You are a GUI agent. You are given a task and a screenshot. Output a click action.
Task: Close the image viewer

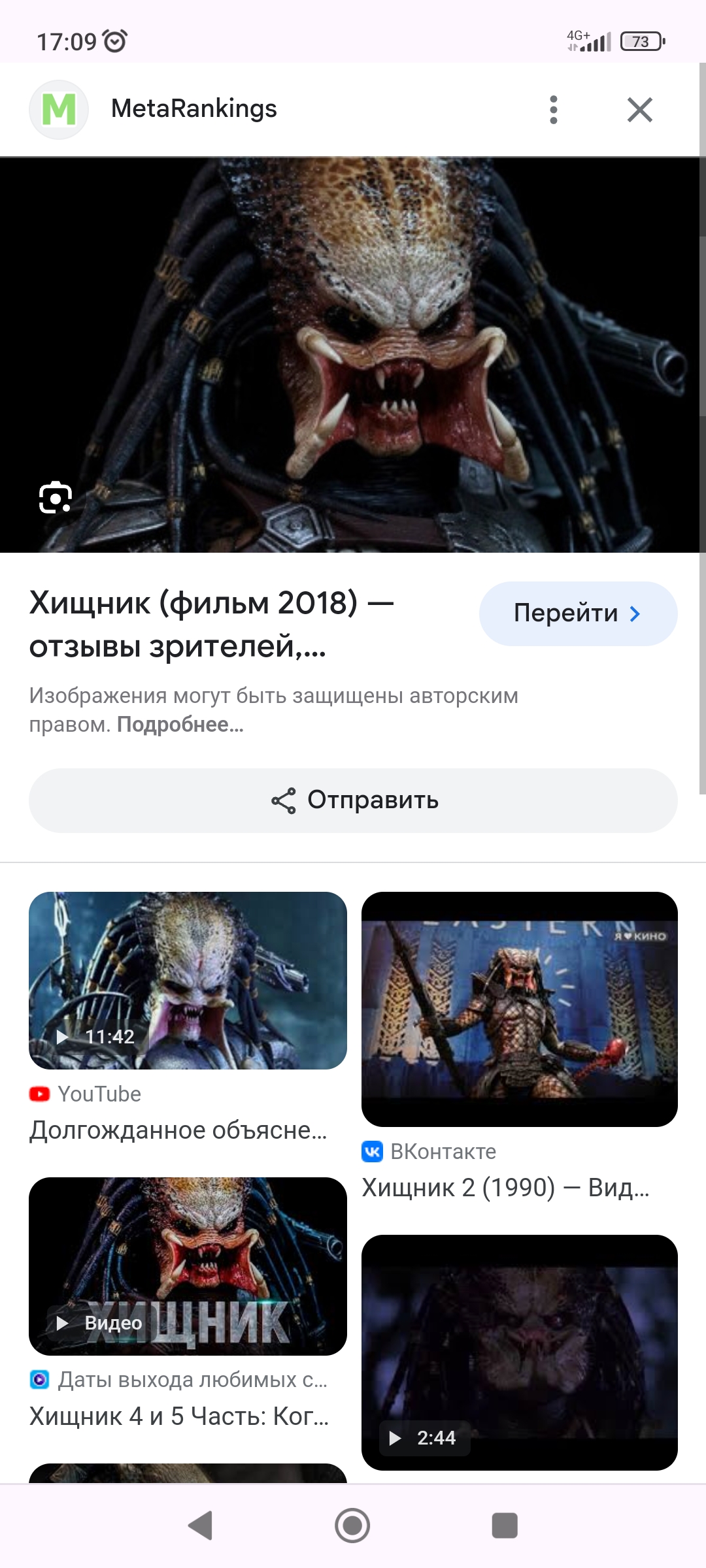pyautogui.click(x=639, y=110)
